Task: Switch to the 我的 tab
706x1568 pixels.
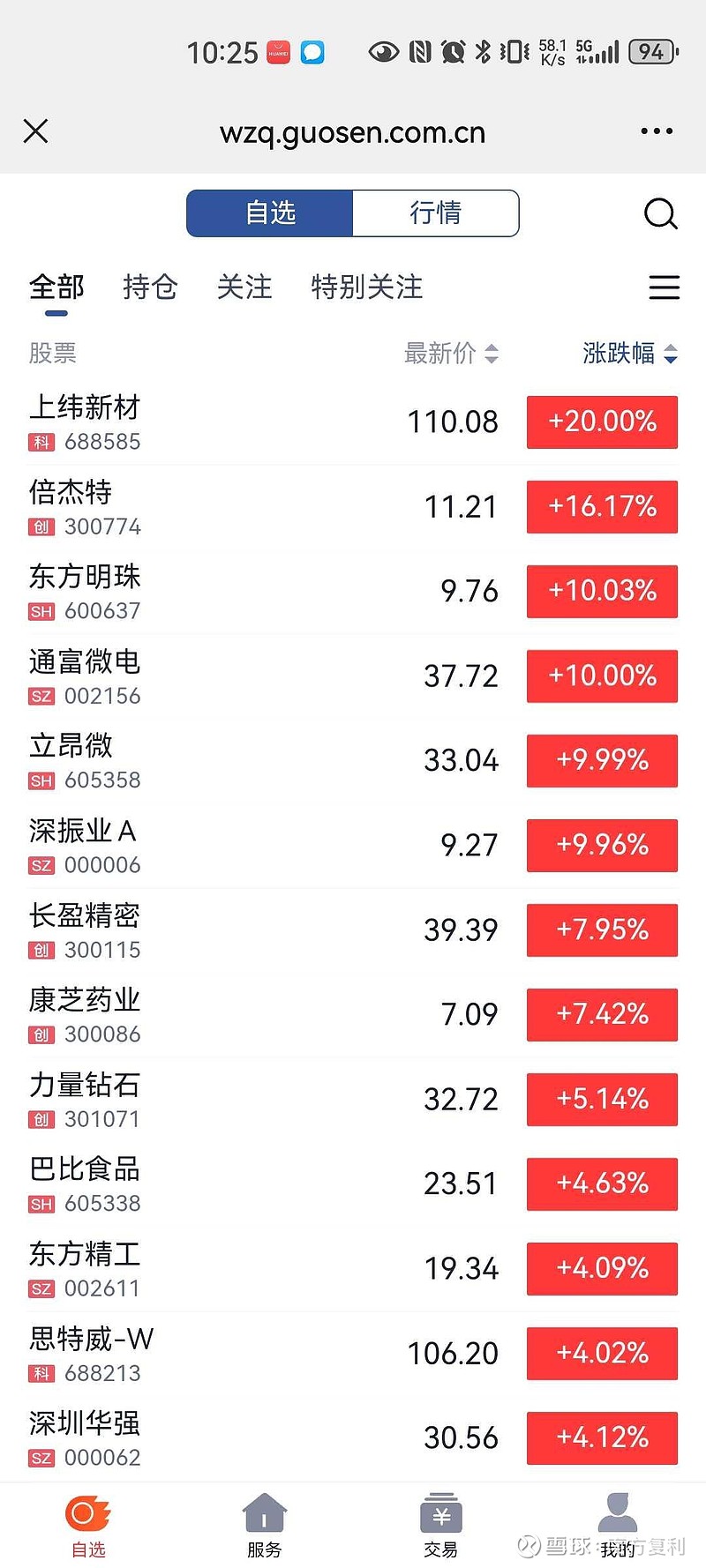Action: pyautogui.click(x=618, y=1526)
